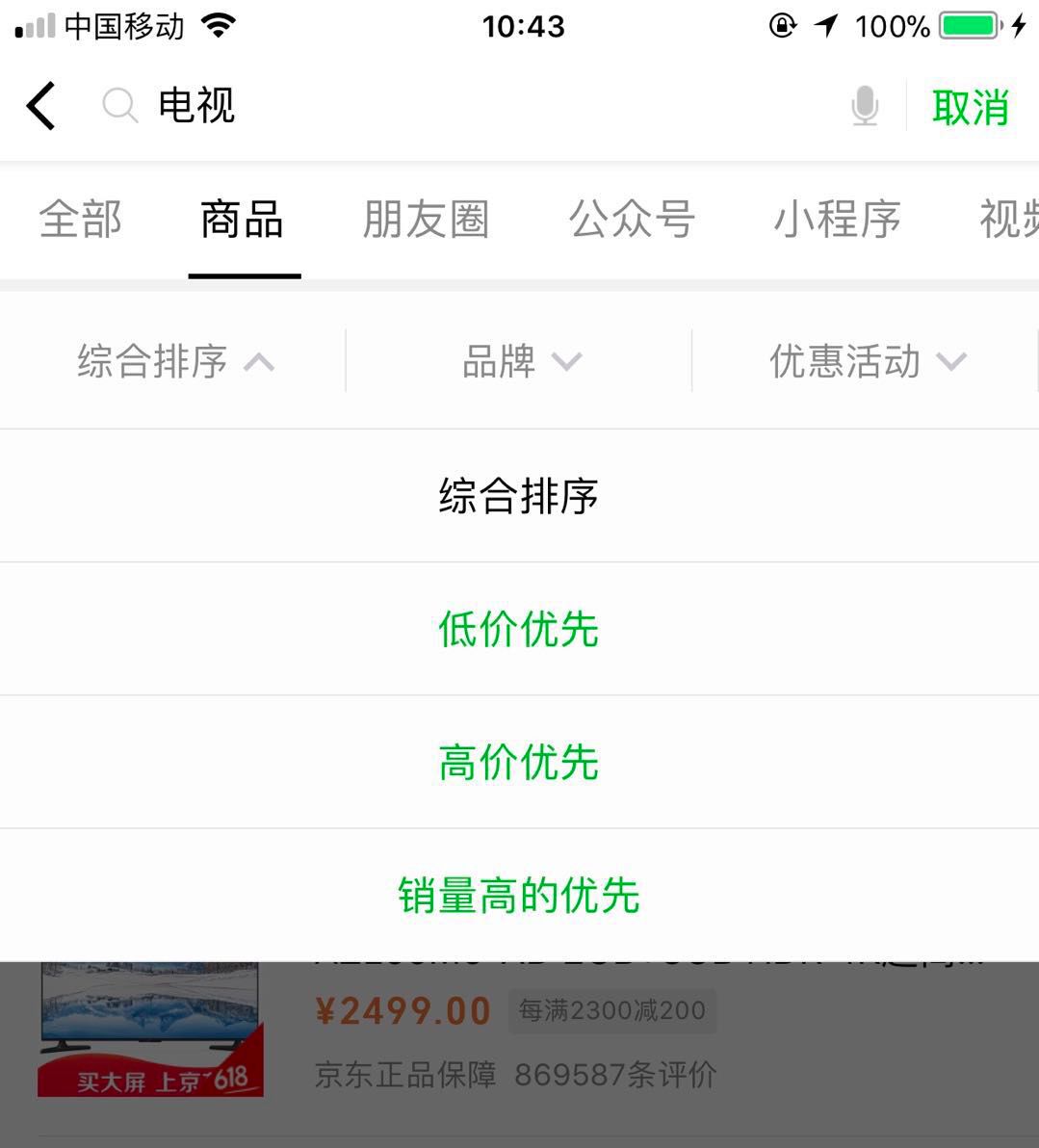Cancel the search with 取消
Viewport: 1039px width, 1148px height.
point(970,107)
